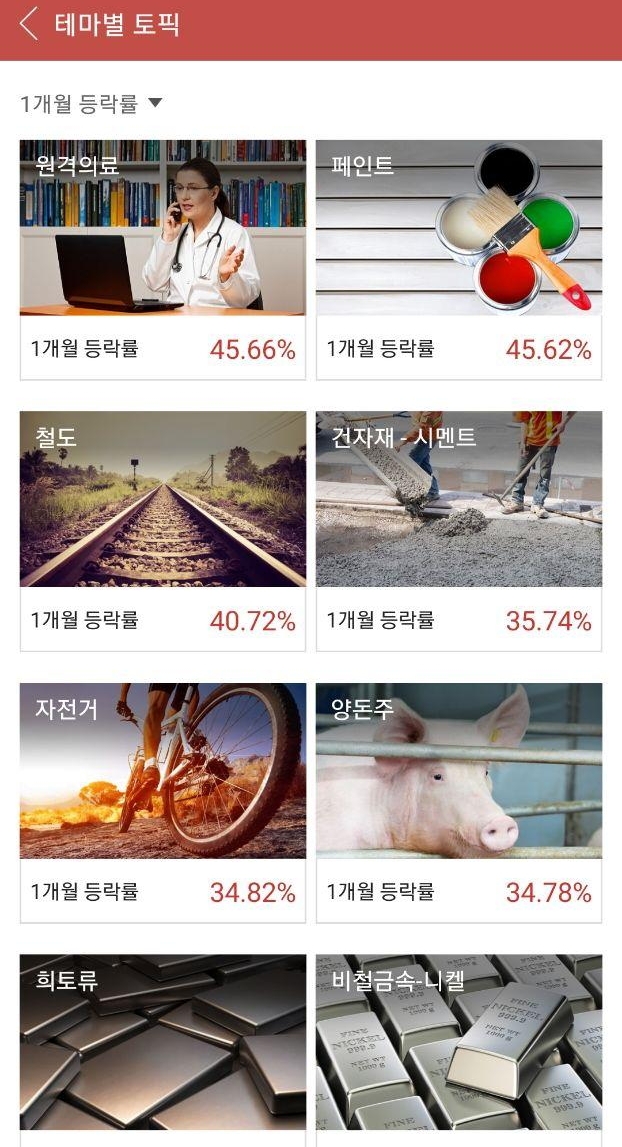Viewport: 622px width, 1147px height.
Task: View the 양돈주 theme card
Action: [459, 802]
